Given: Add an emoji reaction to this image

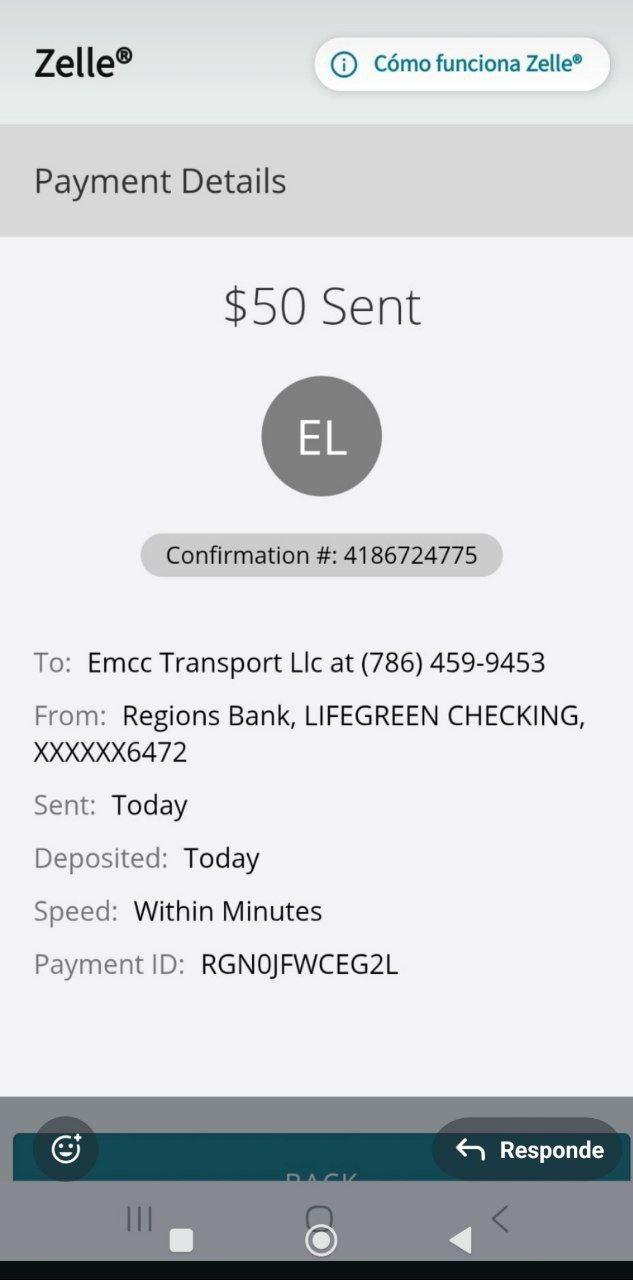Looking at the screenshot, I should (x=66, y=1149).
